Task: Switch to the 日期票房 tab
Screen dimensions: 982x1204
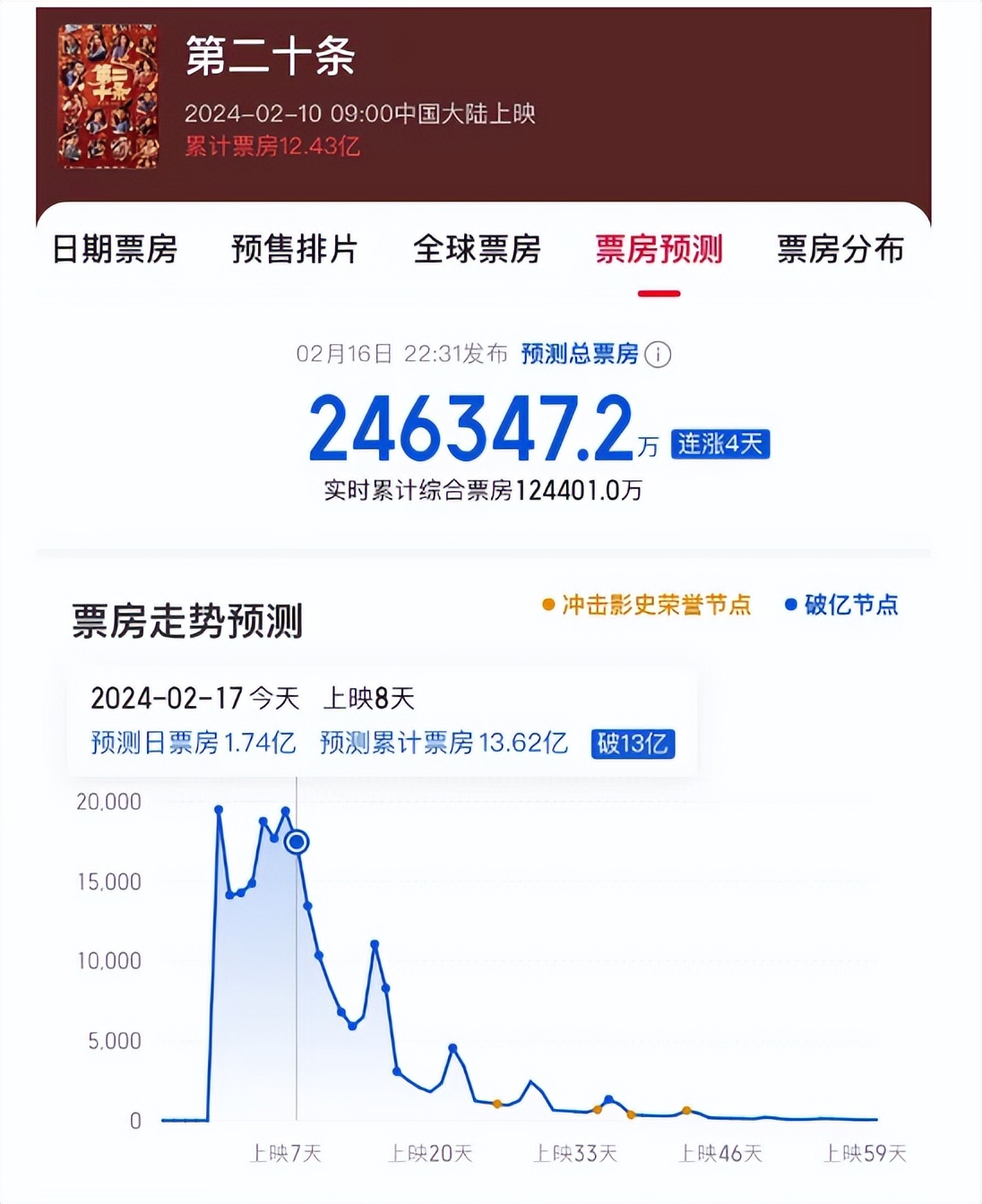Action: 114,252
